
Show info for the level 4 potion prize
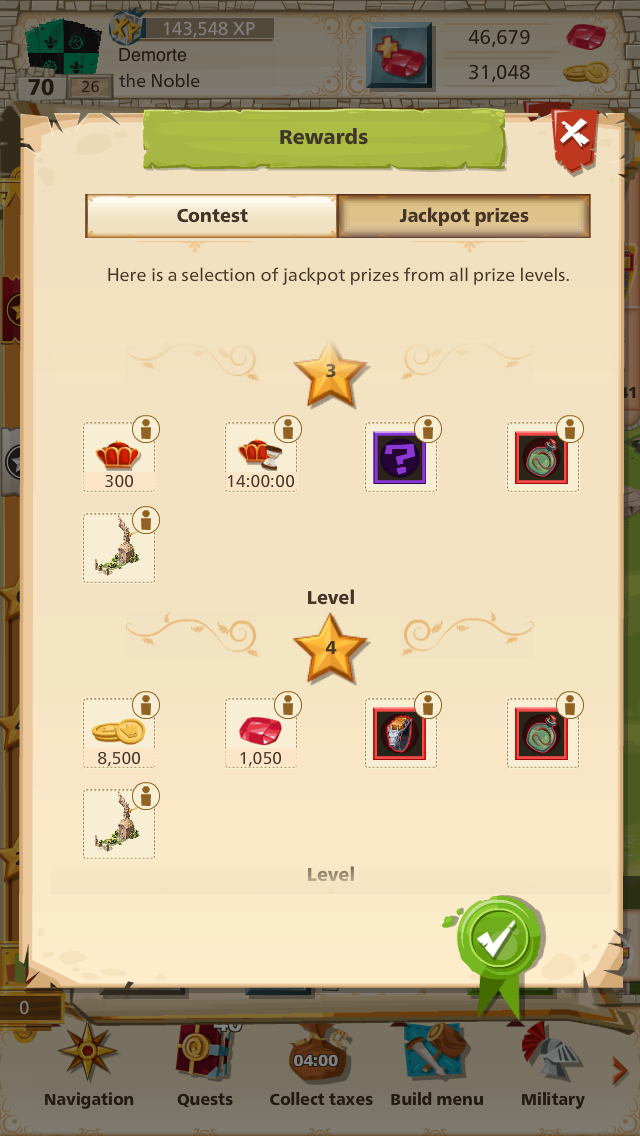coord(570,706)
